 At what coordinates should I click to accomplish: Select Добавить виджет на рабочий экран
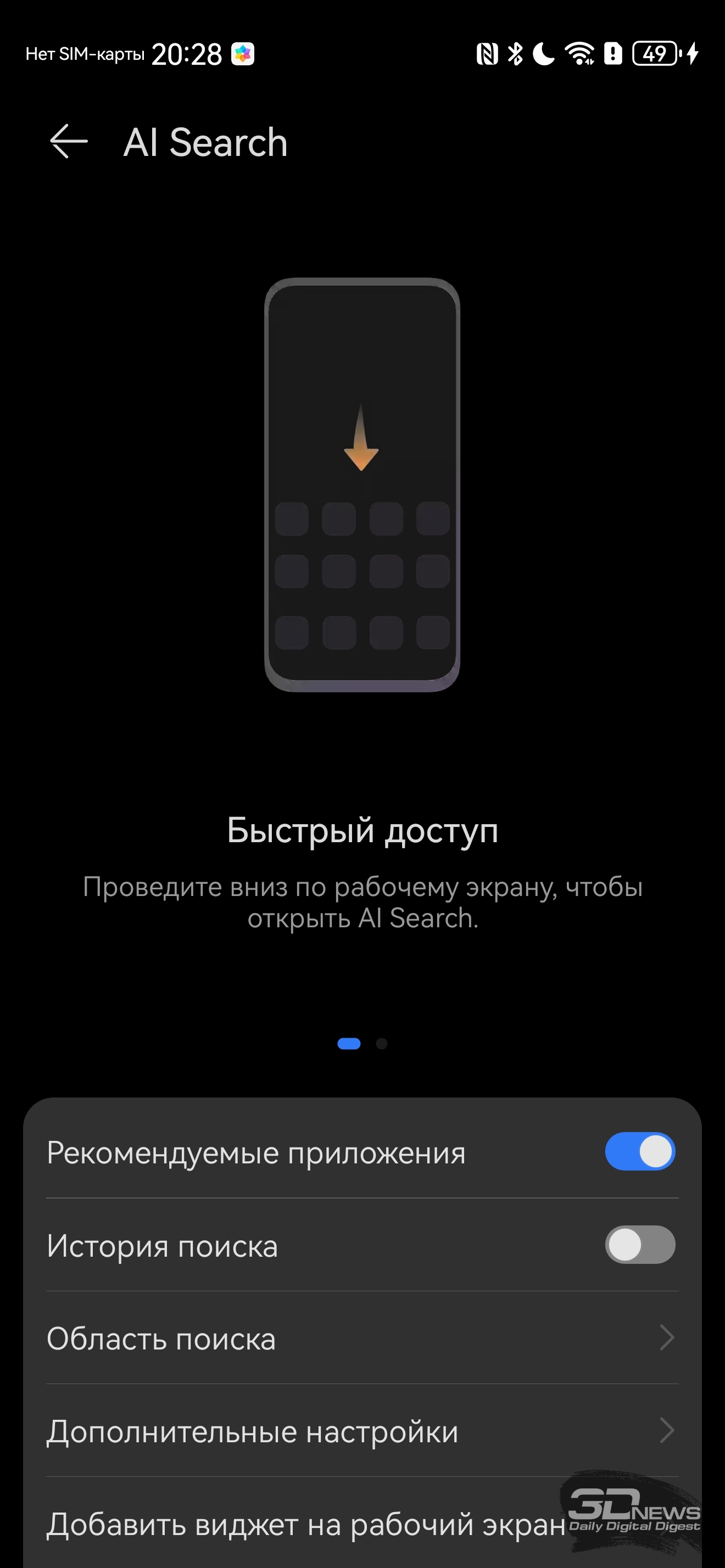coord(305,1524)
